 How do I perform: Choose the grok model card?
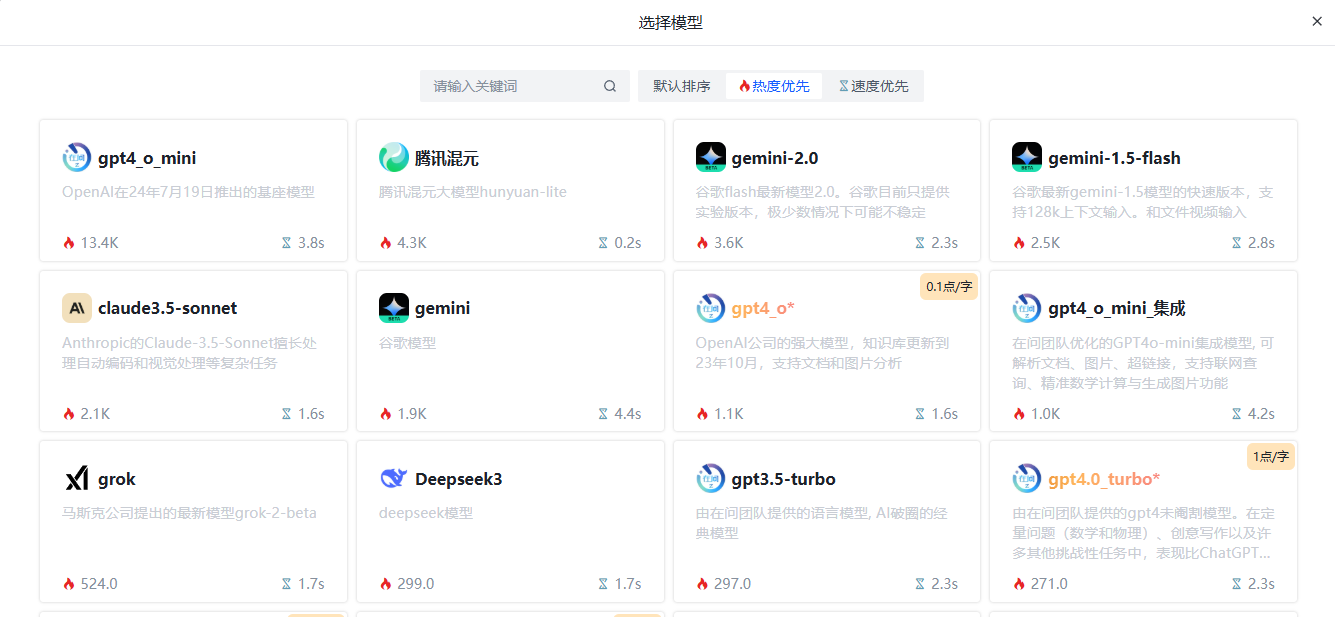pyautogui.click(x=193, y=520)
